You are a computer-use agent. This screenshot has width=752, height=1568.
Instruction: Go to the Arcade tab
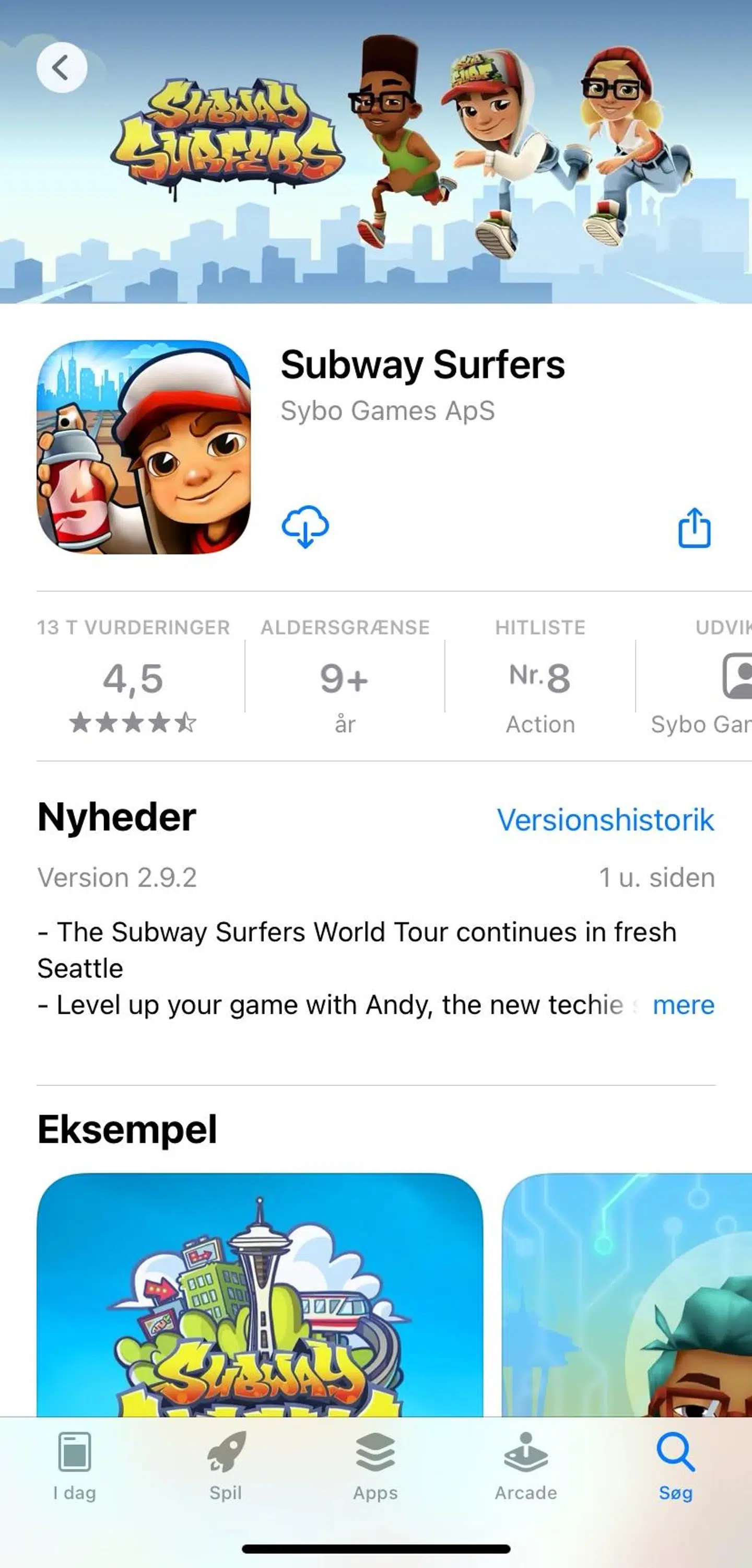526,1466
